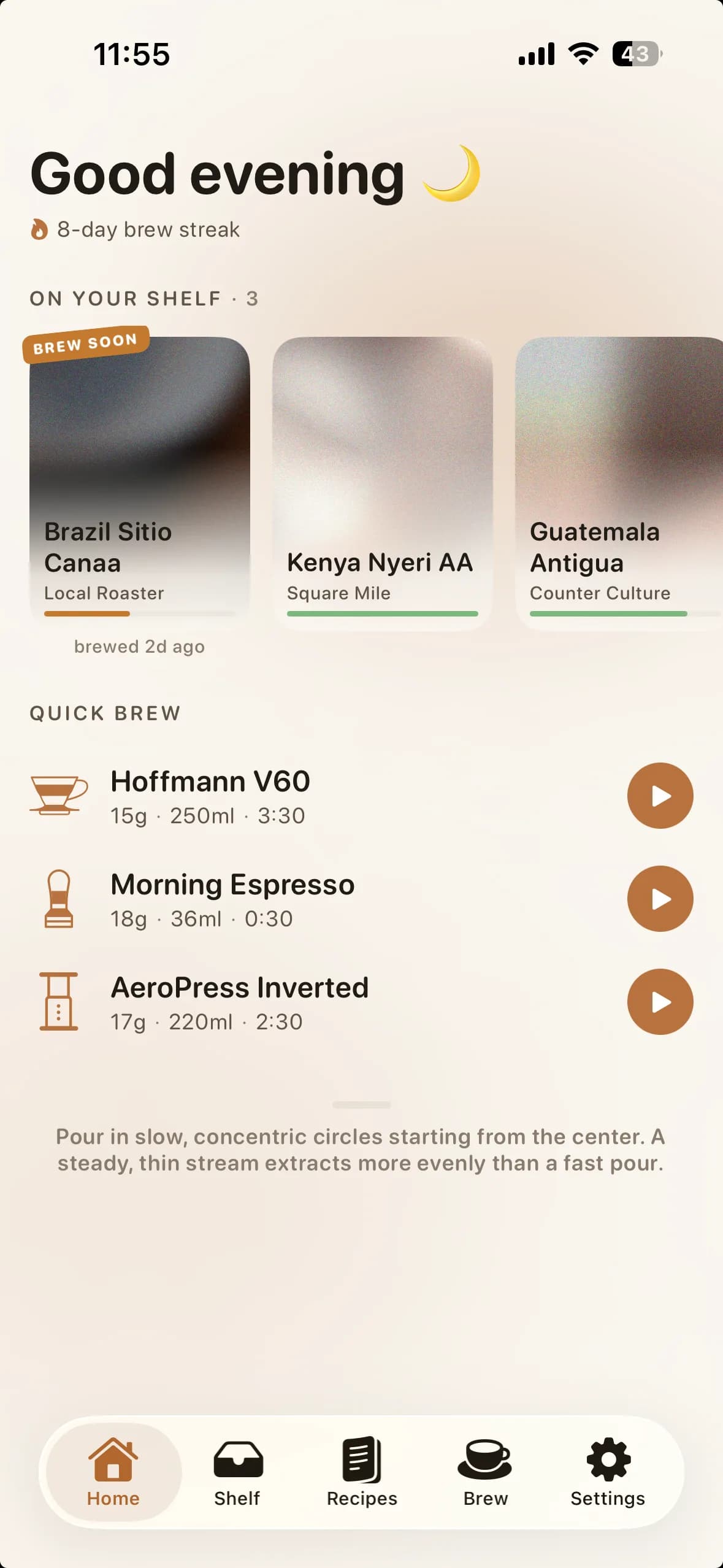Open the Kenya Nyeri AA coffee card
Screen dimensions: 723x1568
pyautogui.click(x=381, y=478)
